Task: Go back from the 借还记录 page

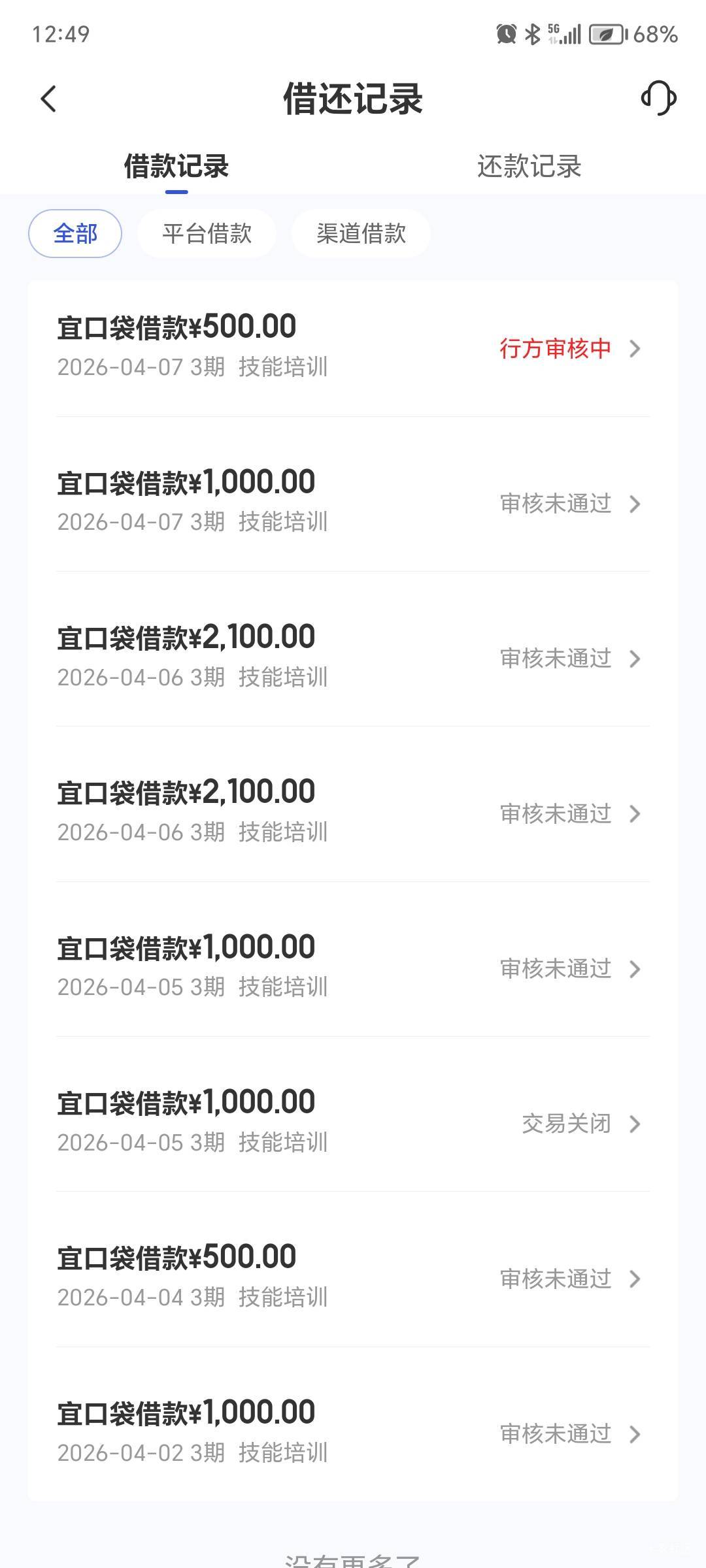Action: click(x=48, y=99)
